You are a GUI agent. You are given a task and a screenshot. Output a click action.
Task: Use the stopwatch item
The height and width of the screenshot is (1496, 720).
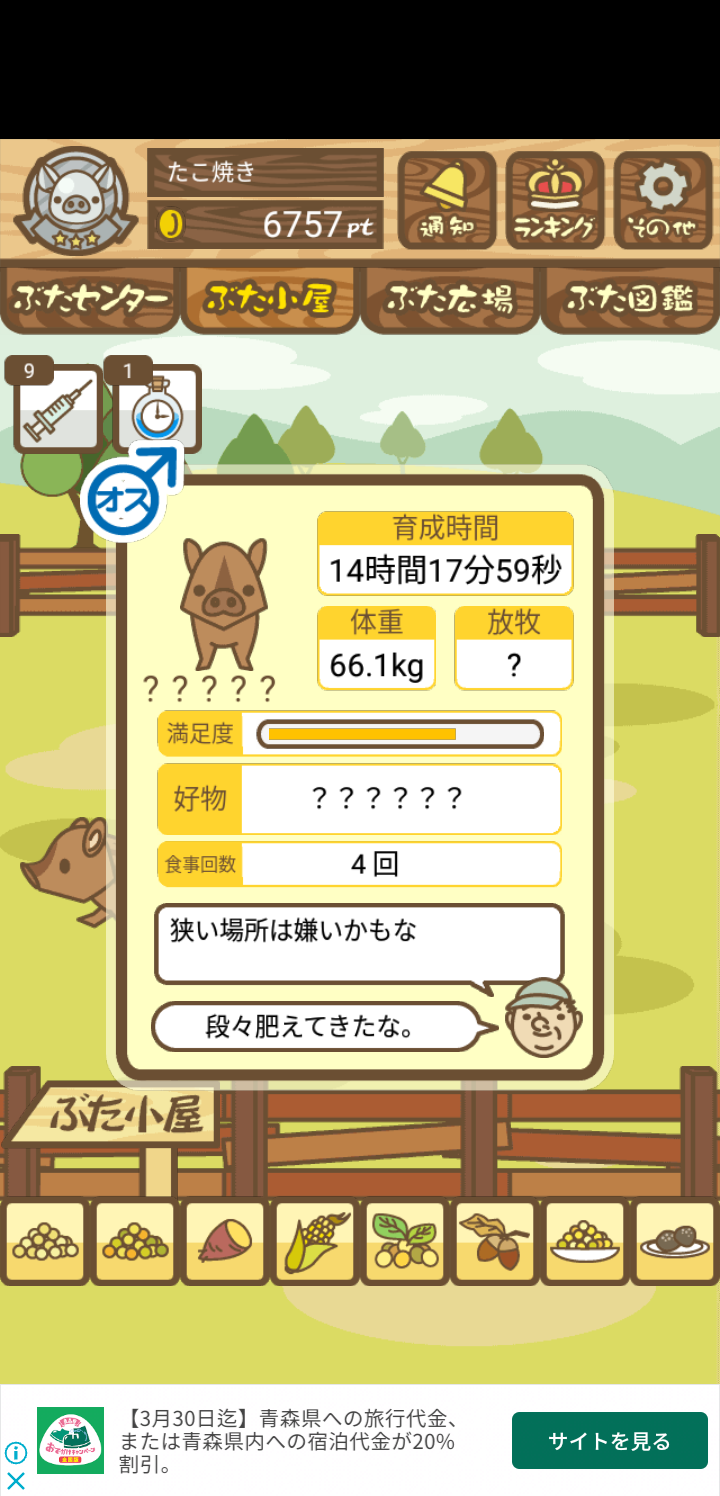tap(157, 408)
